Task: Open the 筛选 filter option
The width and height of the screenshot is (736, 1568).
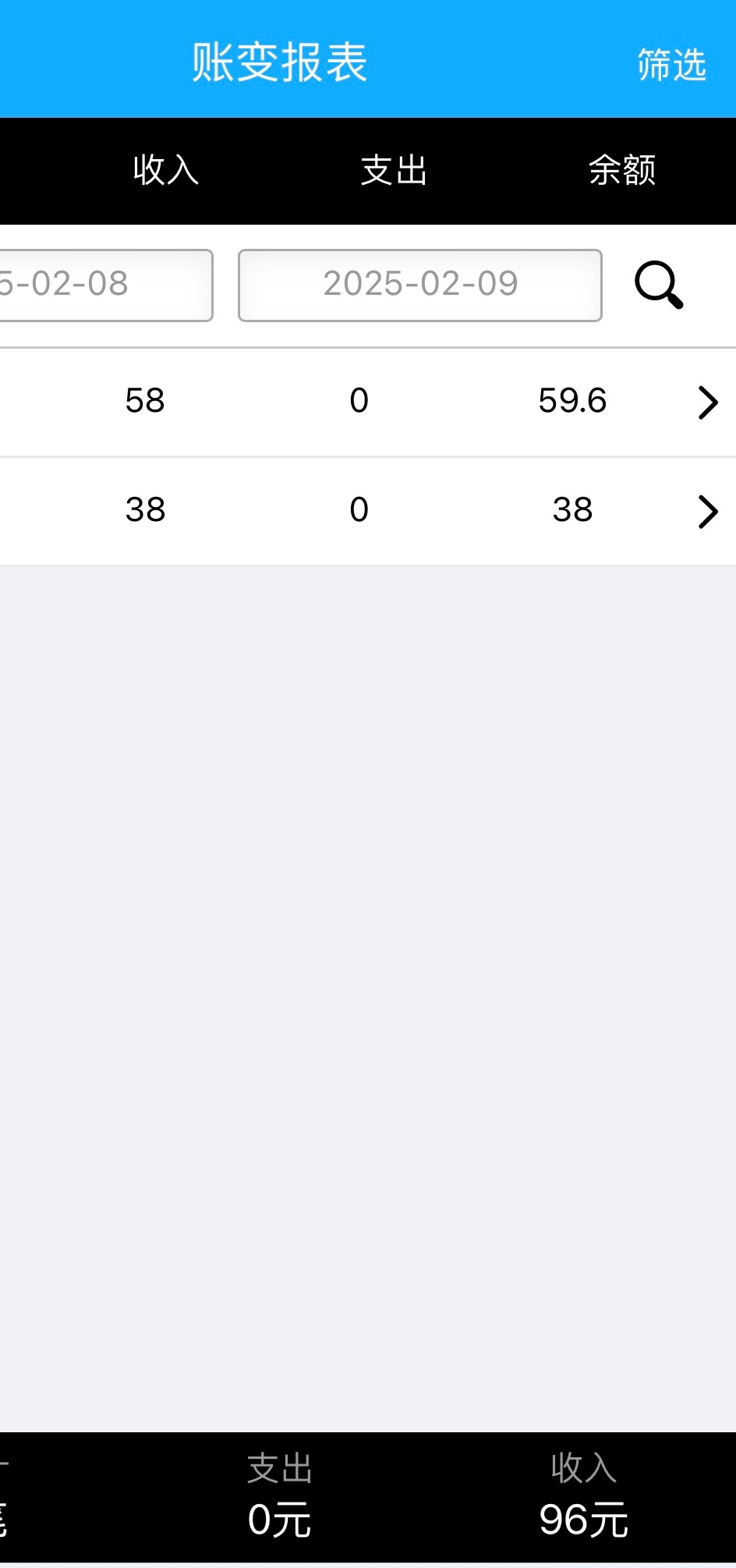Action: (x=671, y=64)
